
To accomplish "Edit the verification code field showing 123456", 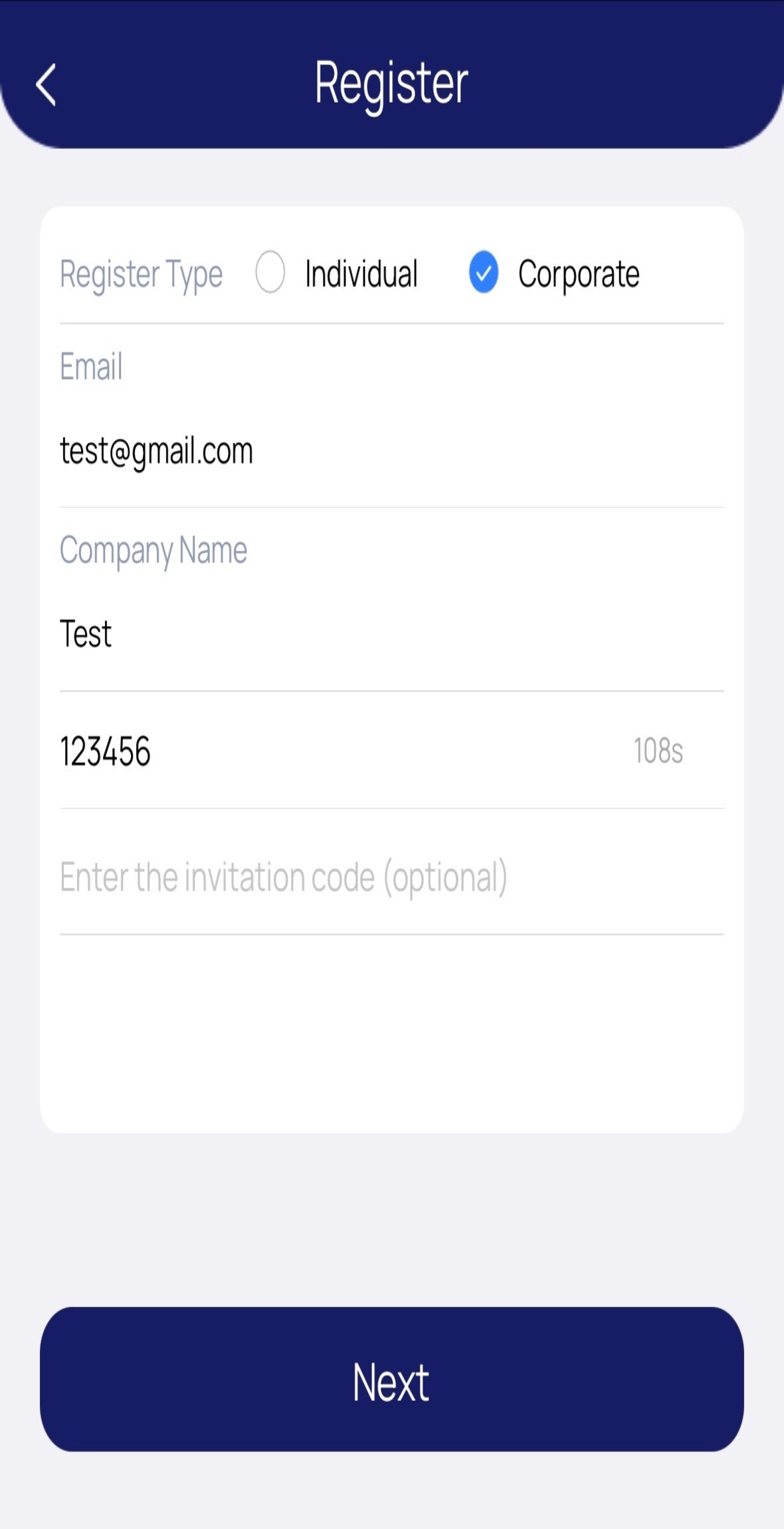I will [x=332, y=751].
